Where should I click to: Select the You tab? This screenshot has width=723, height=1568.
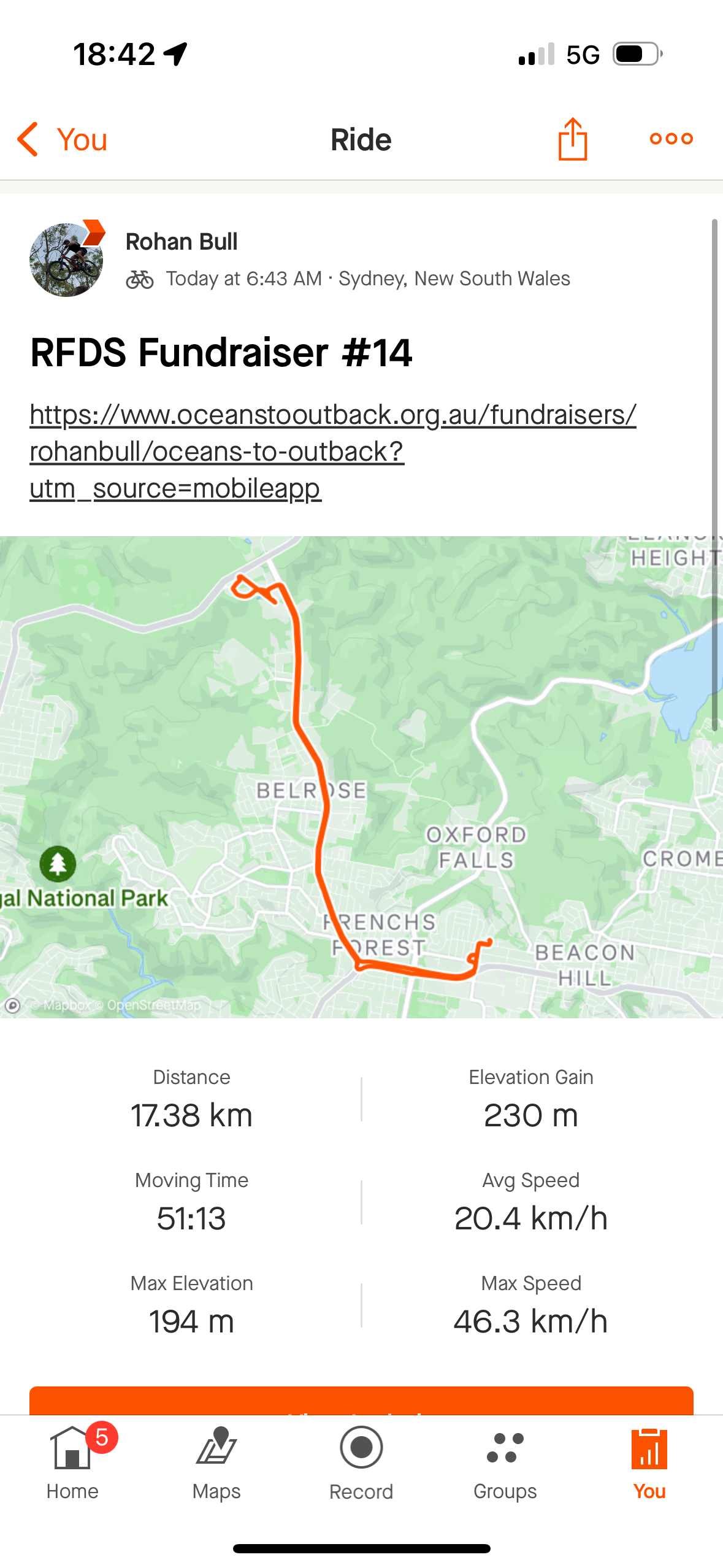pos(649,1463)
